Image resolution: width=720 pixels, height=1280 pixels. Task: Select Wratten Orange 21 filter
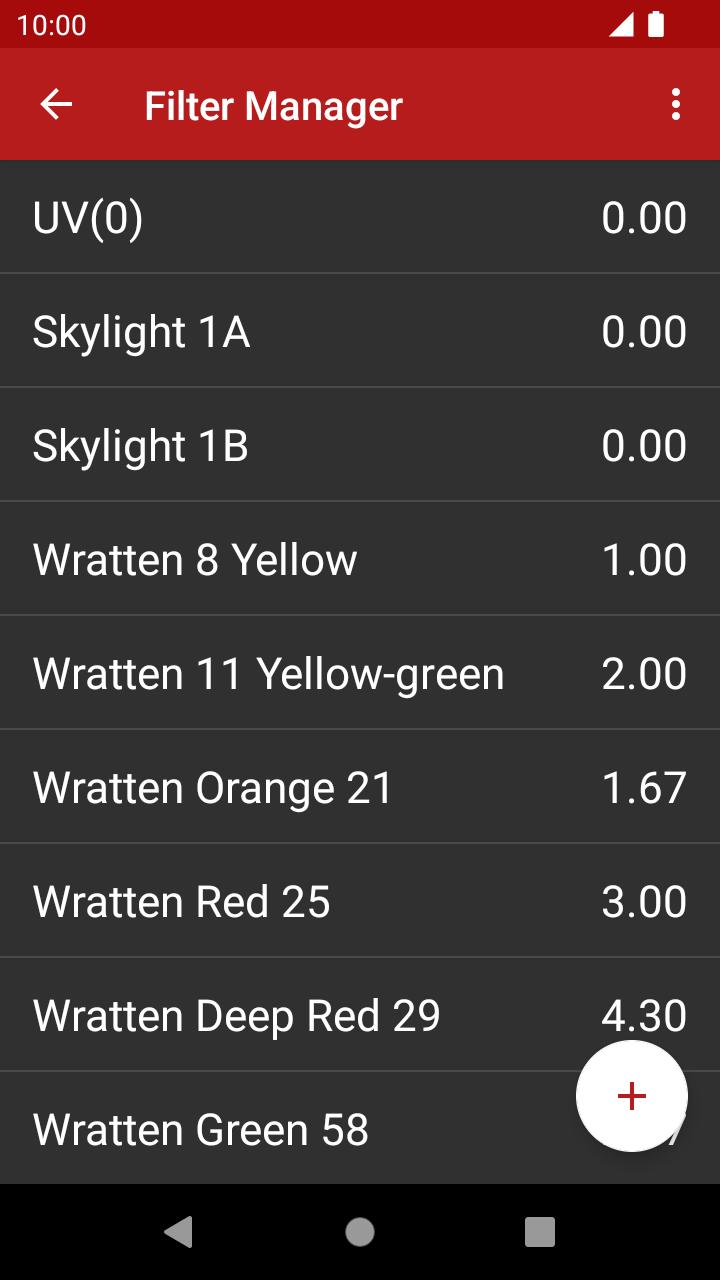pos(360,787)
